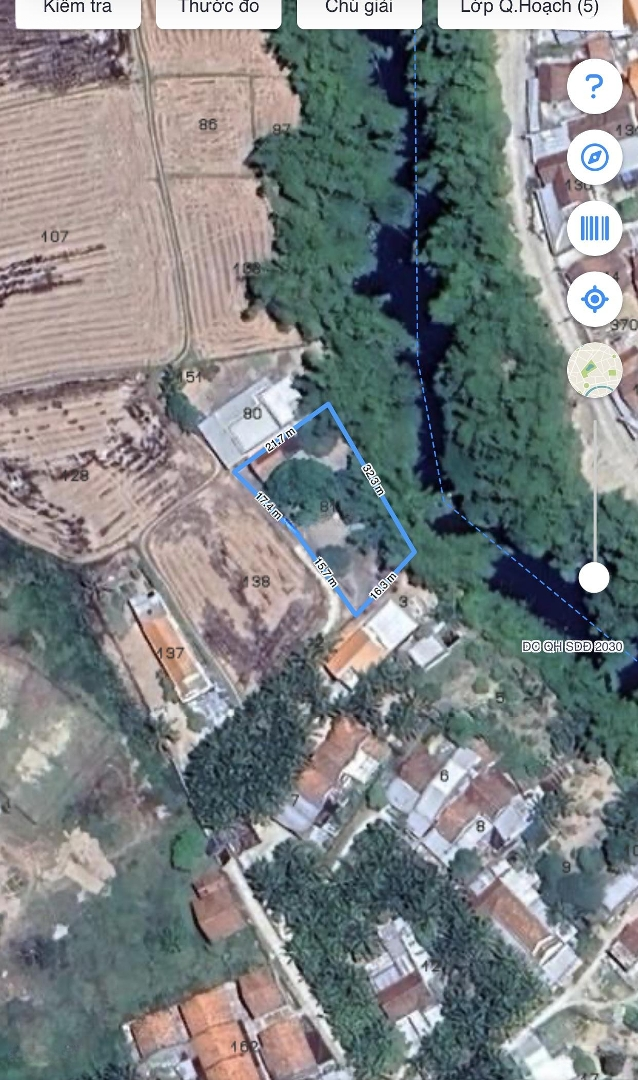The image size is (638, 1080).
Task: Center map on my location
Action: point(594,299)
